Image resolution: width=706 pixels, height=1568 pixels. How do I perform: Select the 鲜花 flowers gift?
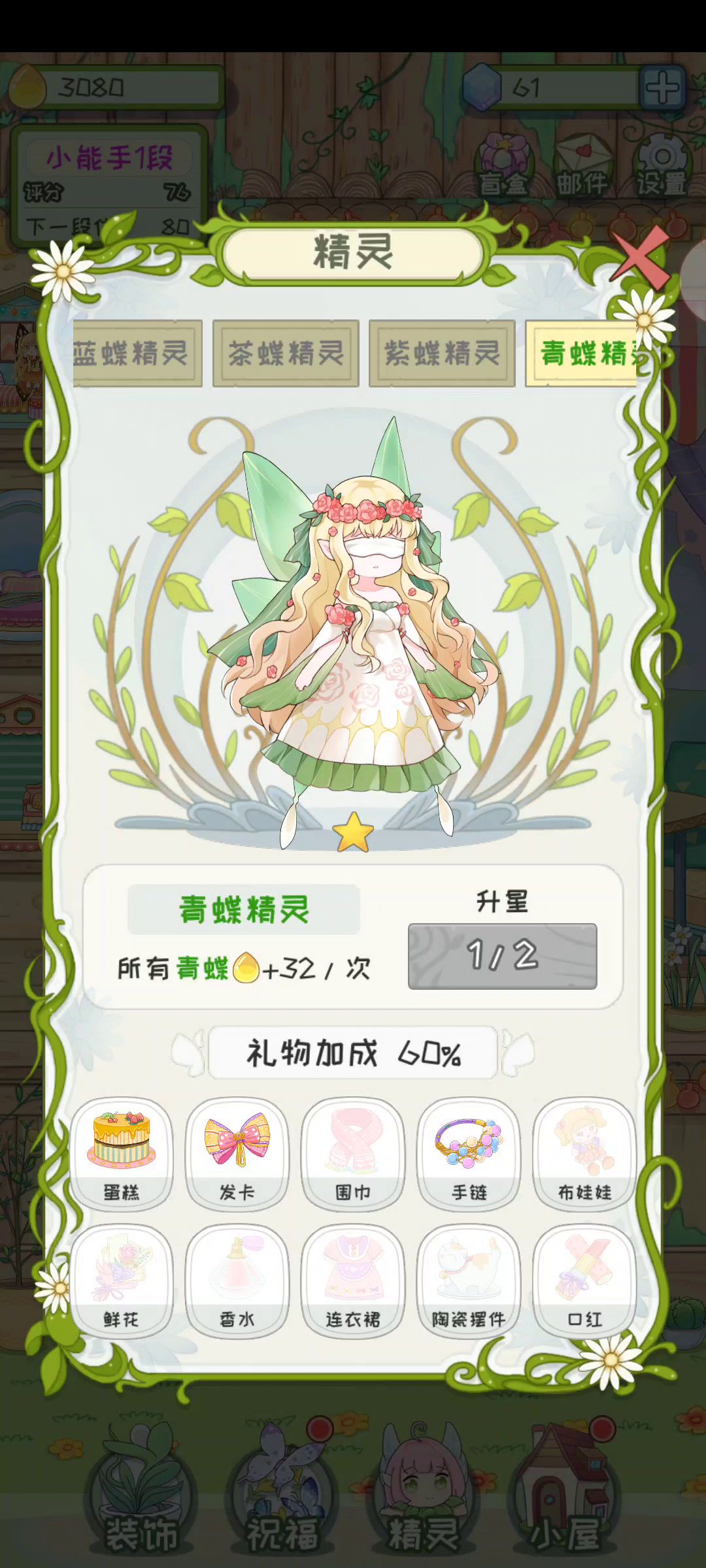click(122, 1281)
